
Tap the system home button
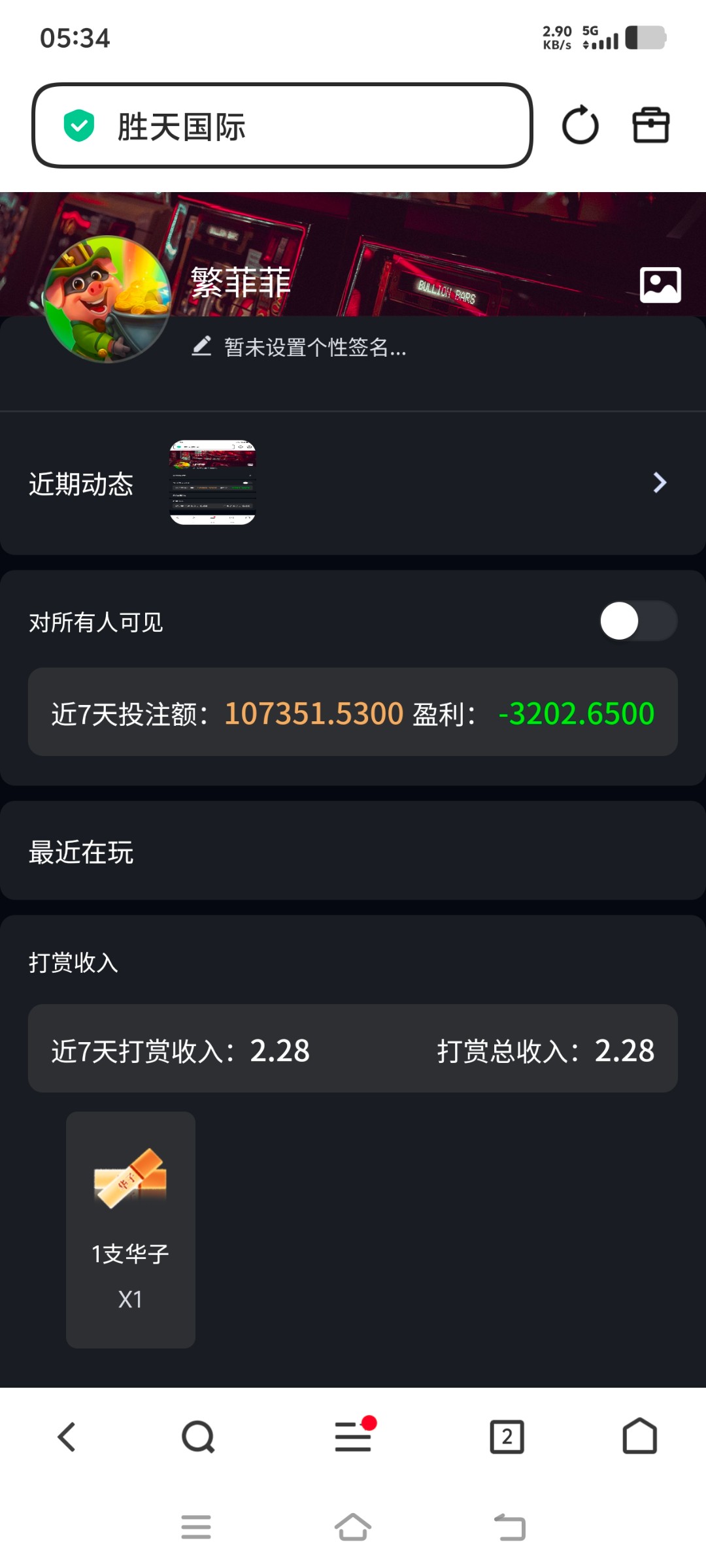pyautogui.click(x=353, y=1527)
